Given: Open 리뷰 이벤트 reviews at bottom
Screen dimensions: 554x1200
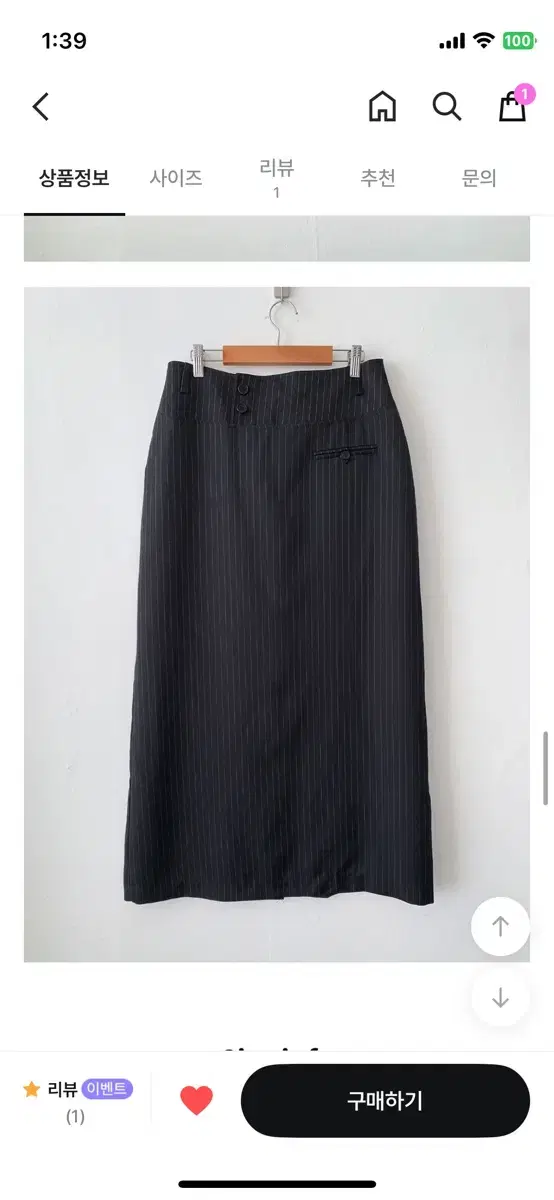Looking at the screenshot, I should point(77,1100).
